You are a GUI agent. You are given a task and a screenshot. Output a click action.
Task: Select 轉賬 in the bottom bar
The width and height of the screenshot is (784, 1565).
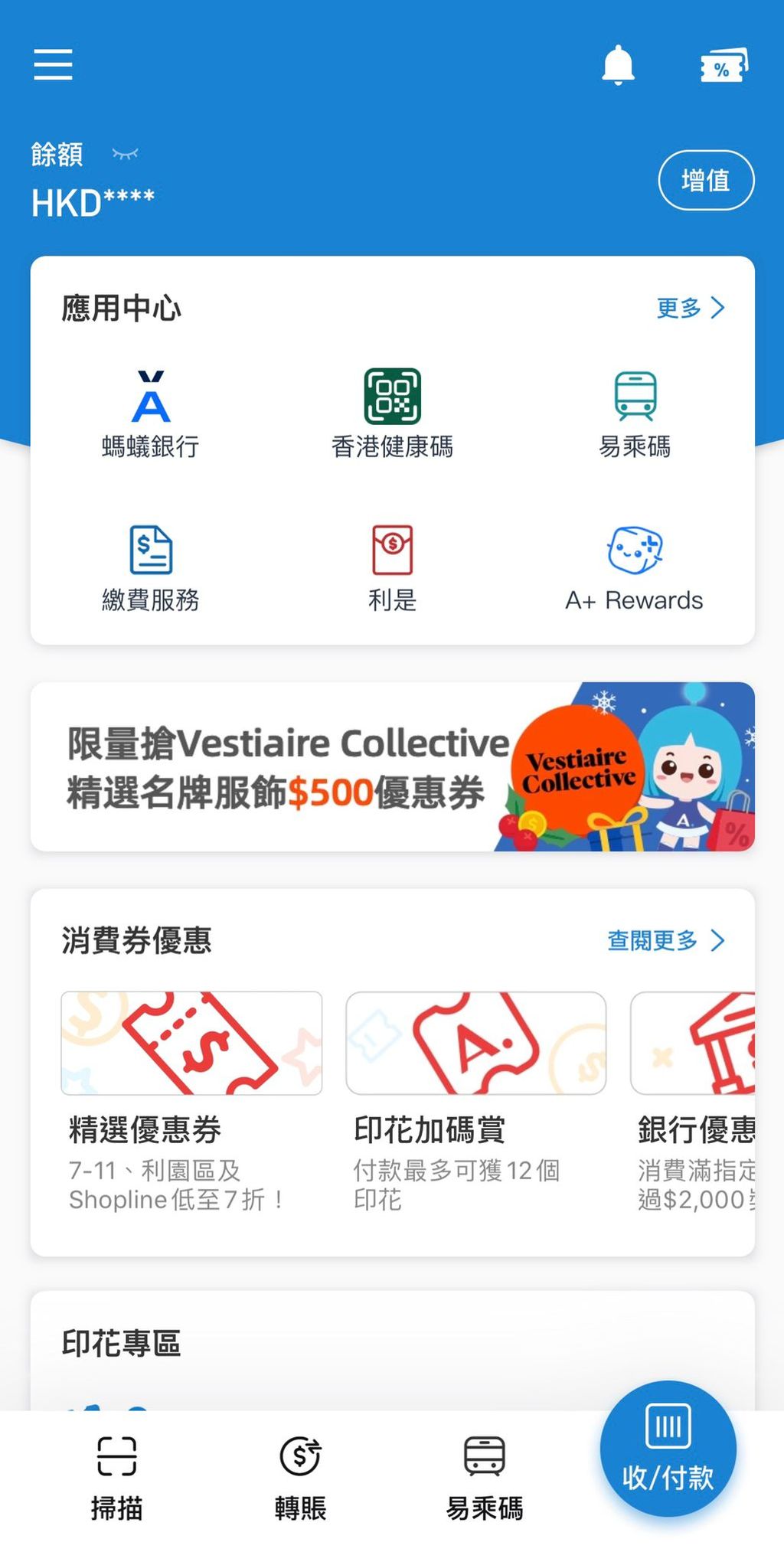[301, 1478]
